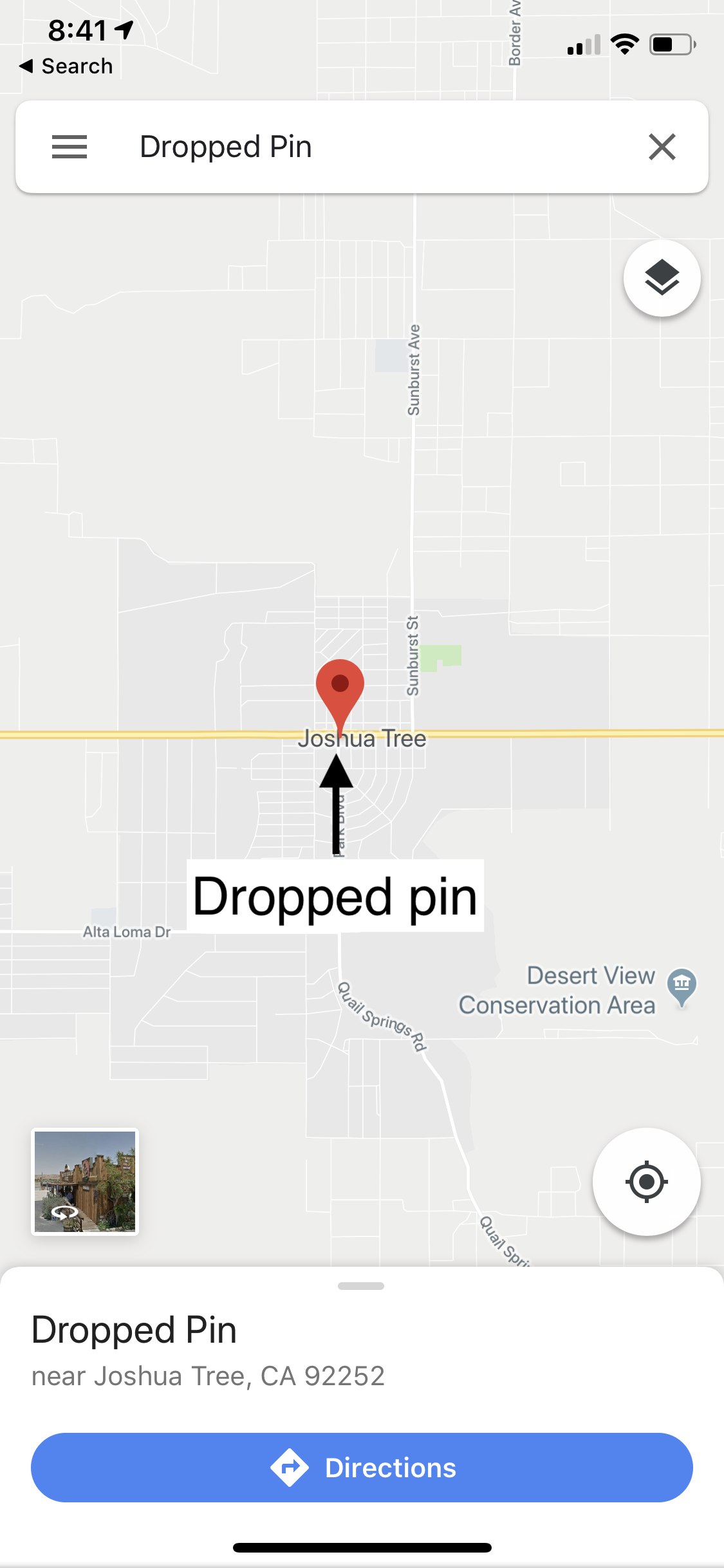Clear the Dropped Pin search

(x=662, y=147)
